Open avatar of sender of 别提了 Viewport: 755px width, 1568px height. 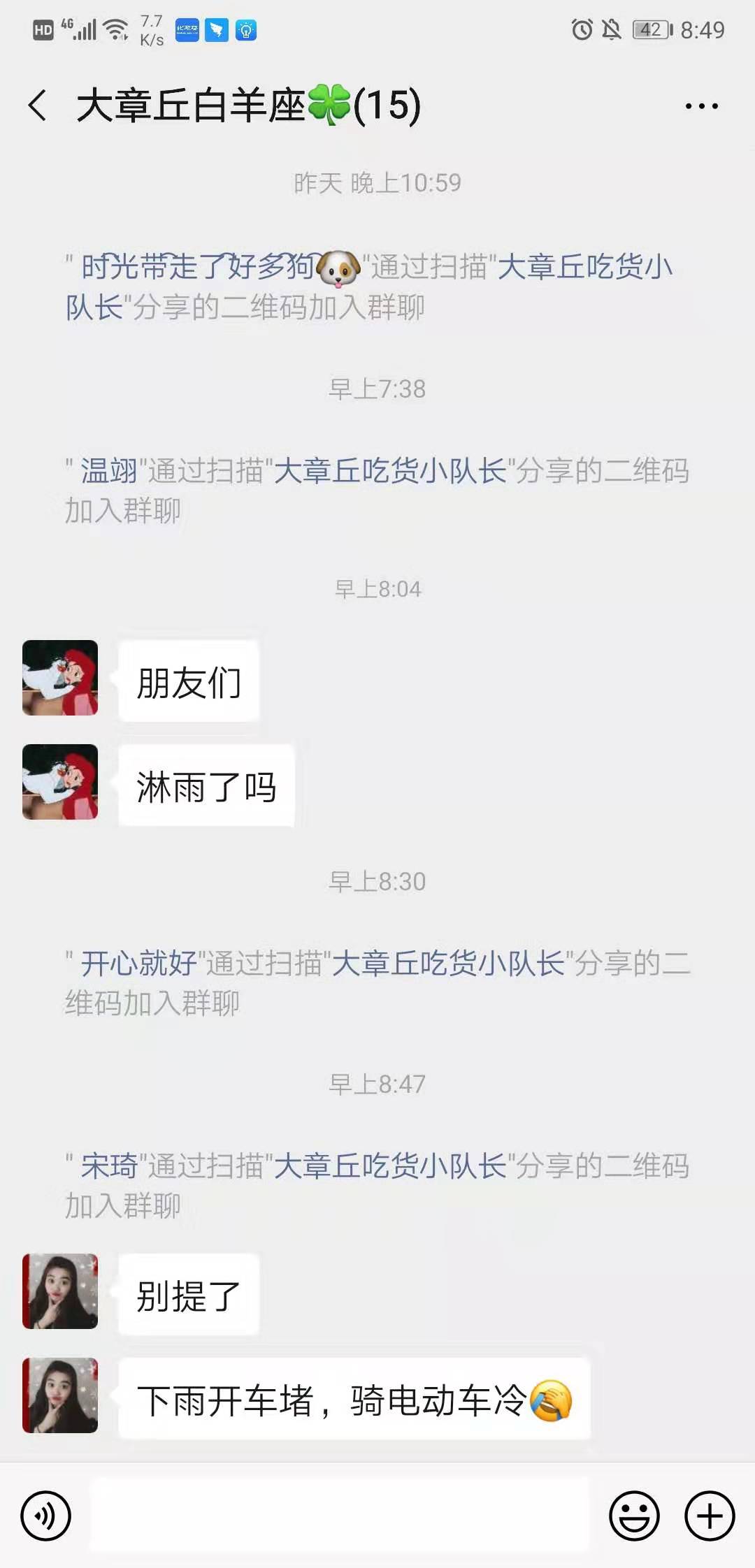[x=60, y=1291]
